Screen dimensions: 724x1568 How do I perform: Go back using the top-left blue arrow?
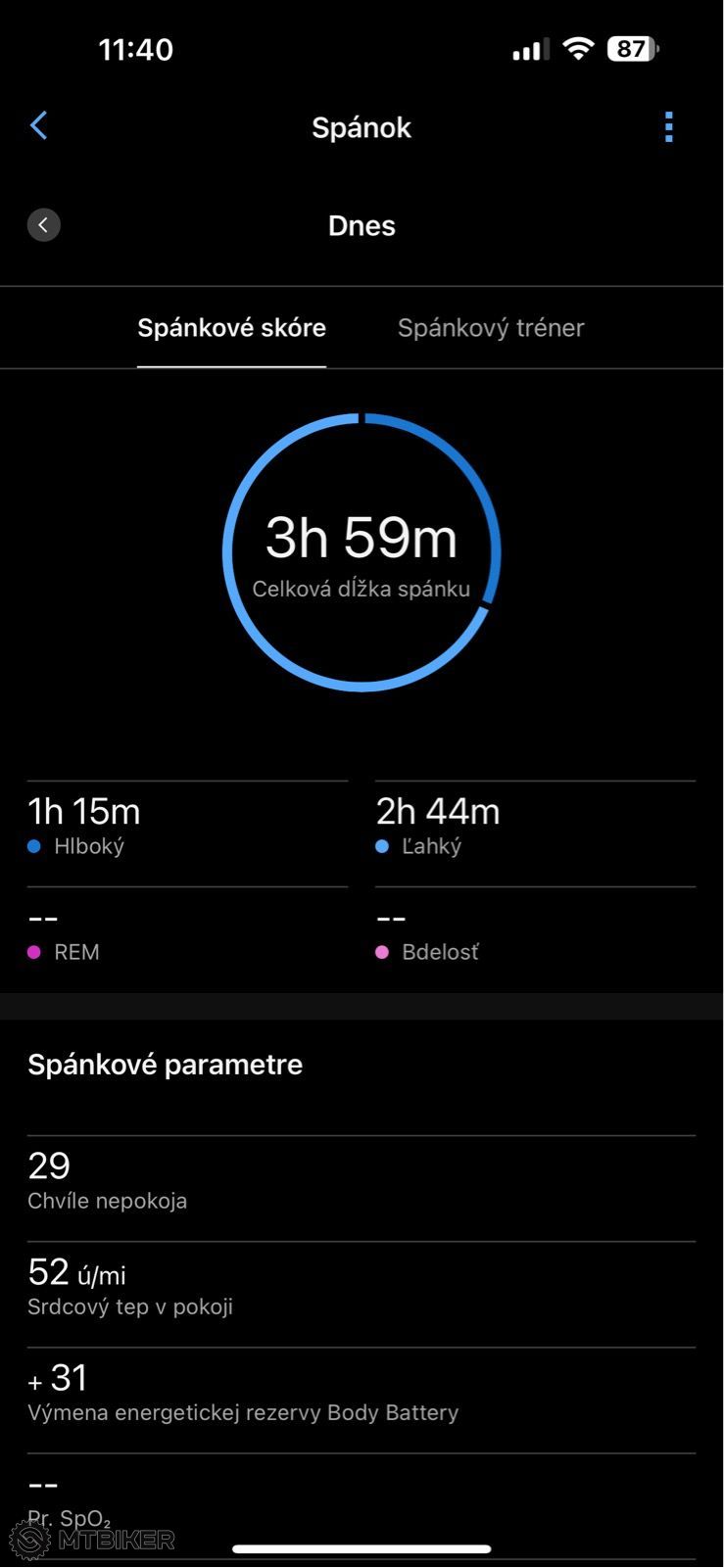point(39,125)
